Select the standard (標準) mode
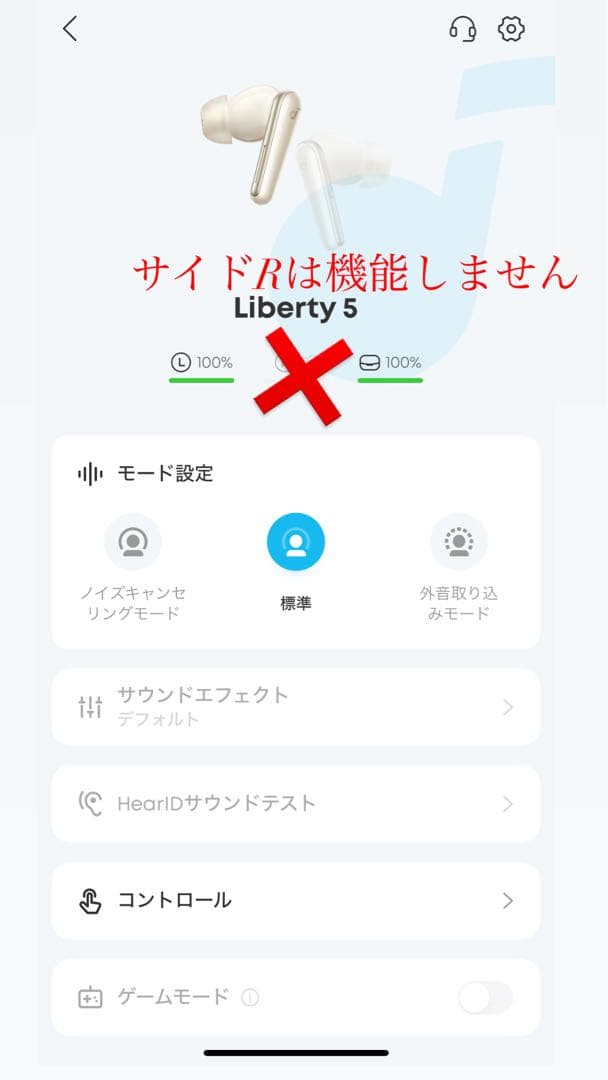Viewport: 608px width, 1080px height. click(296, 542)
